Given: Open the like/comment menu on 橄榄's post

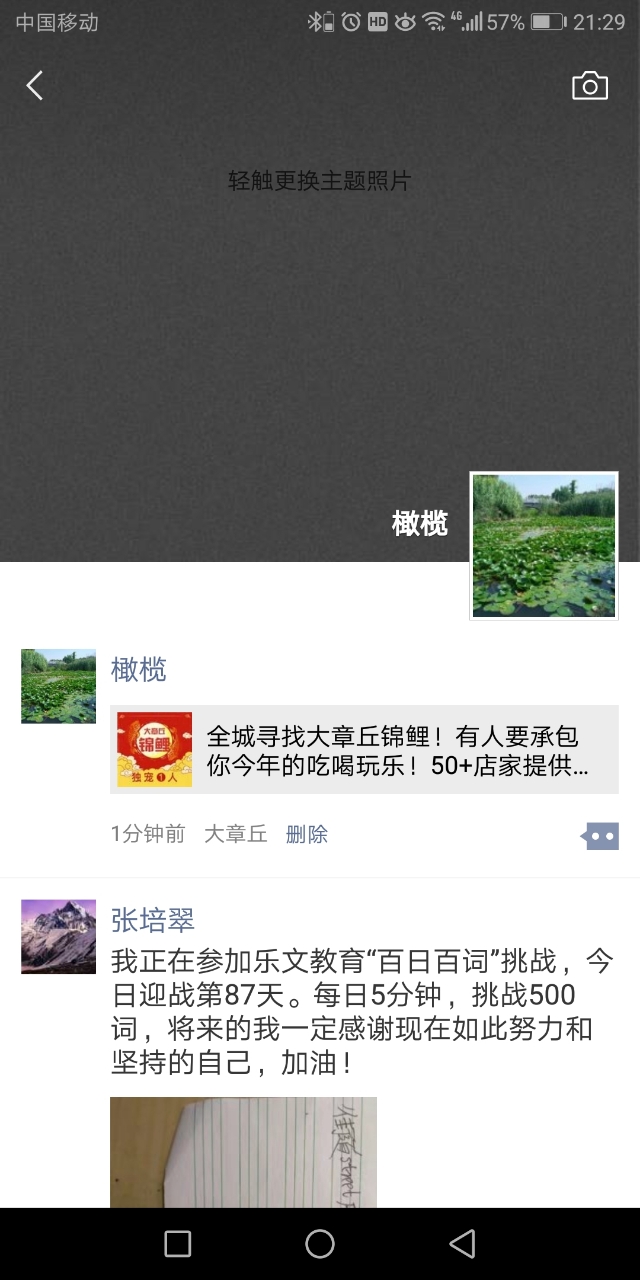Looking at the screenshot, I should tap(600, 836).
